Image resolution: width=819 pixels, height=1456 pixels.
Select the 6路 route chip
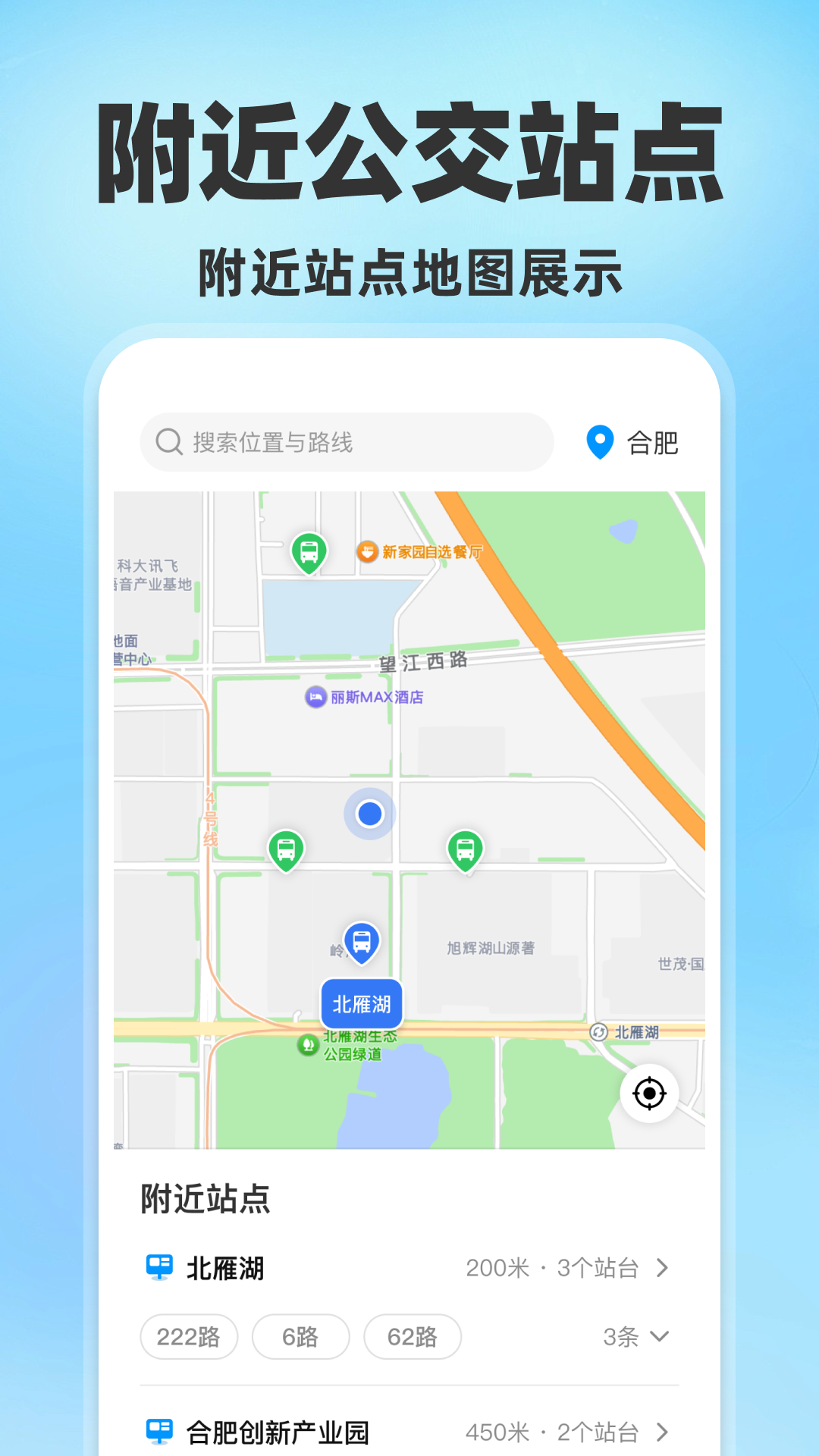click(300, 1337)
